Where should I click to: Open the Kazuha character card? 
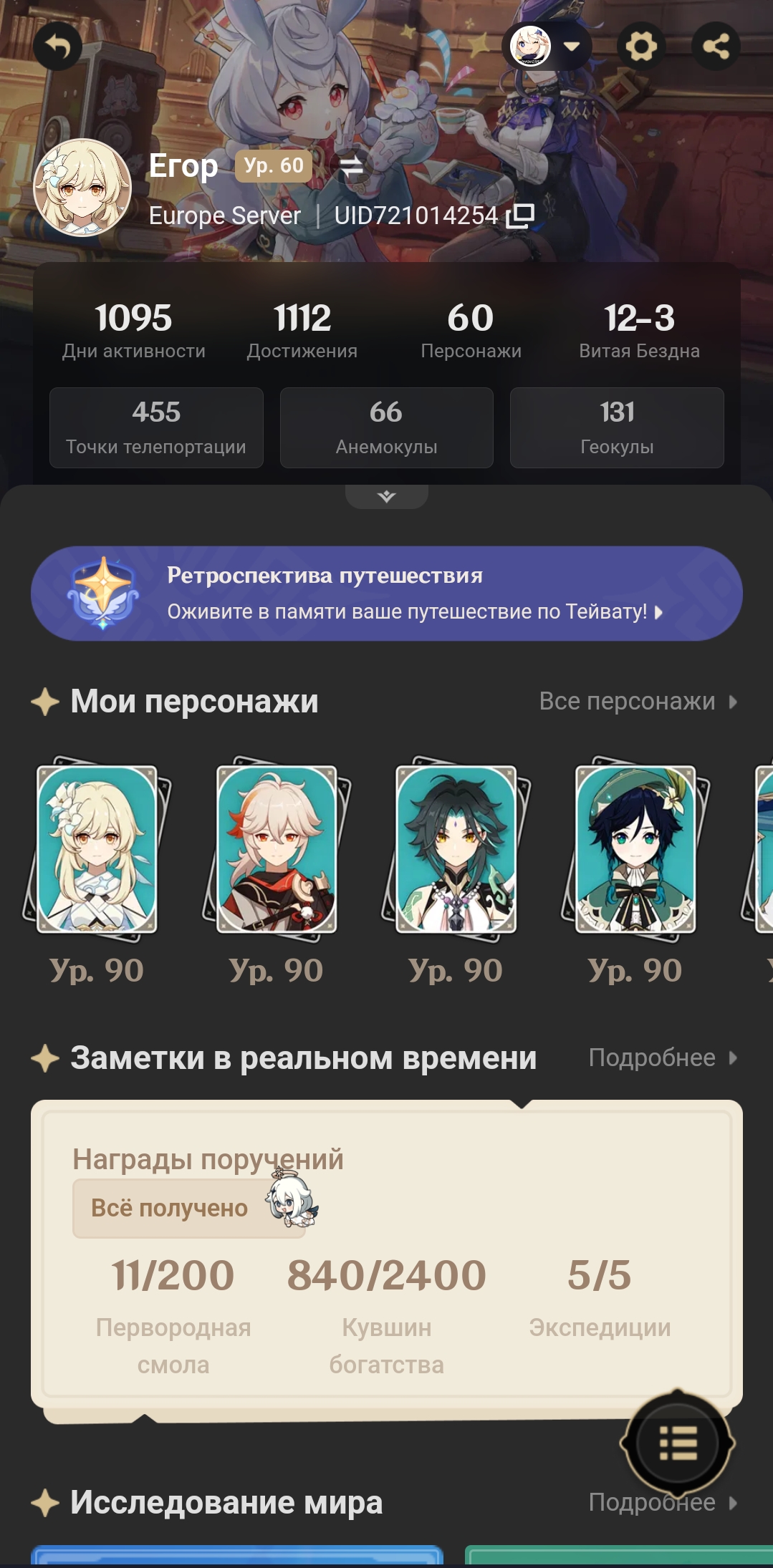click(x=277, y=849)
